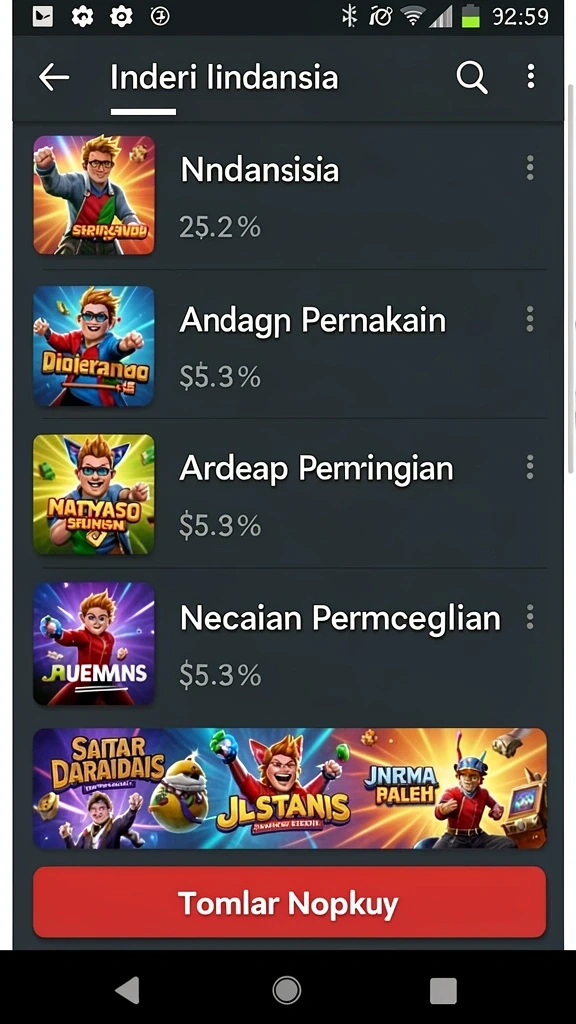Image resolution: width=576 pixels, height=1024 pixels.
Task: Open the Andagn Pernakain entry
Action: [289, 345]
